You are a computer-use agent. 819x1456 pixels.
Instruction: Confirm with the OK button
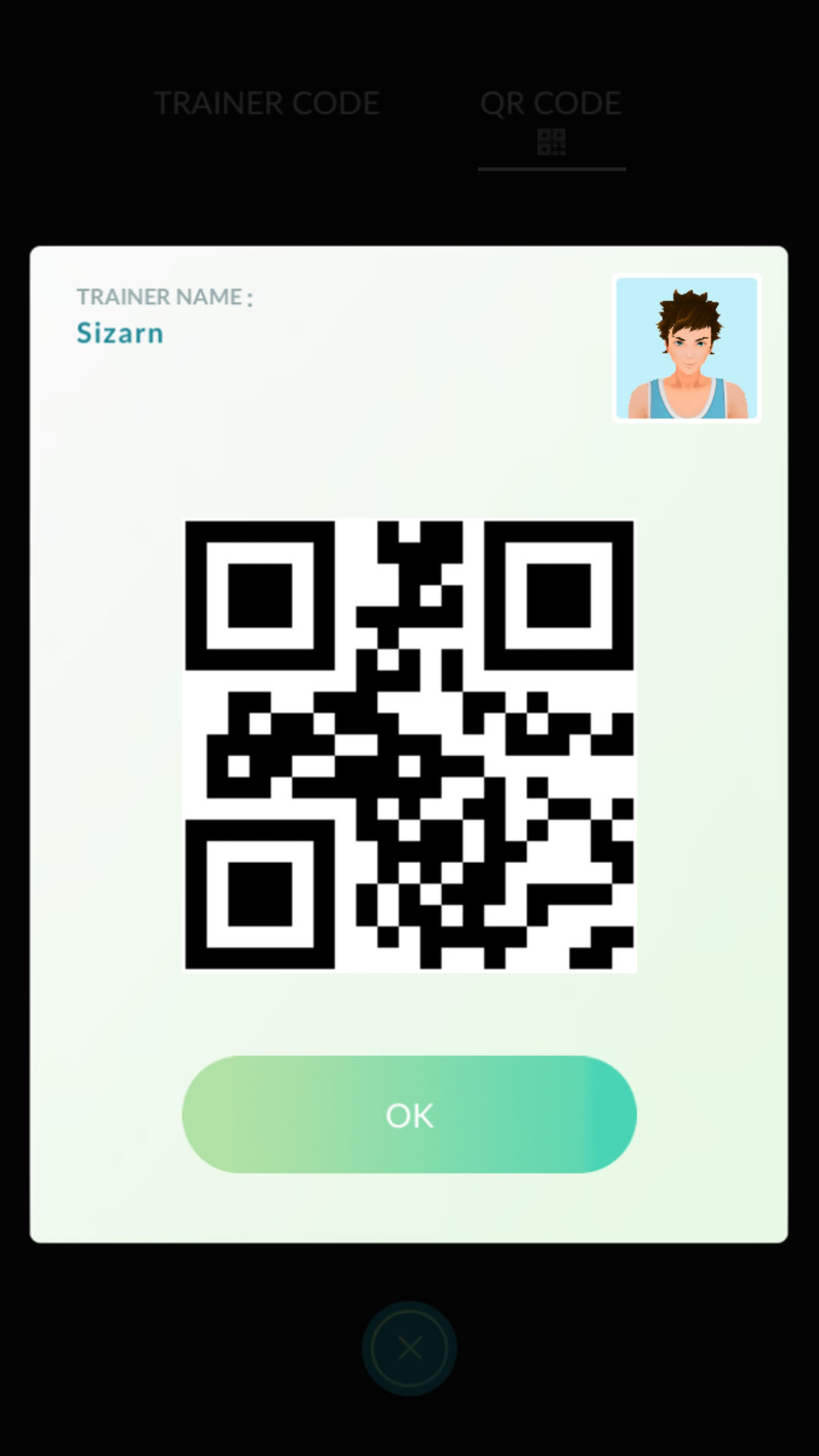pyautogui.click(x=409, y=1114)
